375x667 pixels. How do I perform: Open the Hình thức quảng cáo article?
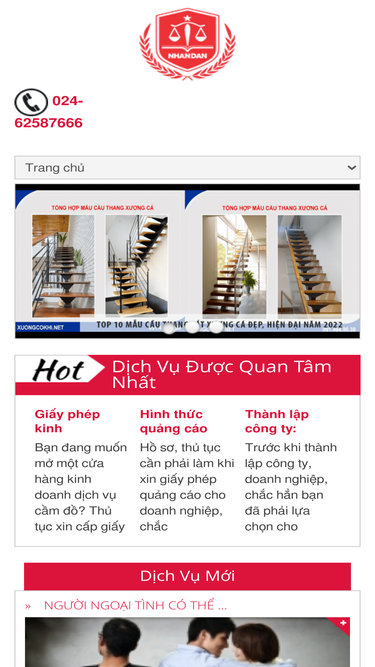point(173,421)
